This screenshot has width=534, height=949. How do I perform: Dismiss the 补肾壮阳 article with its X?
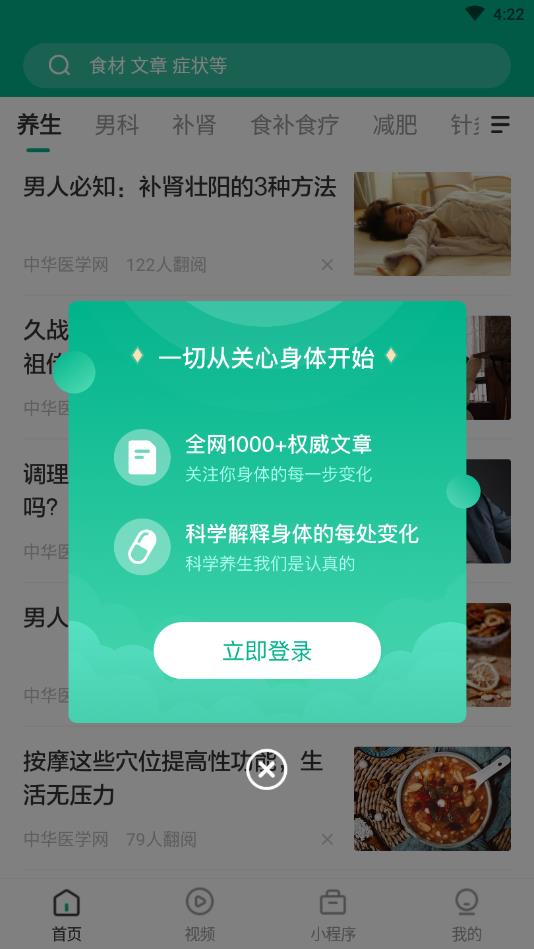point(327,264)
